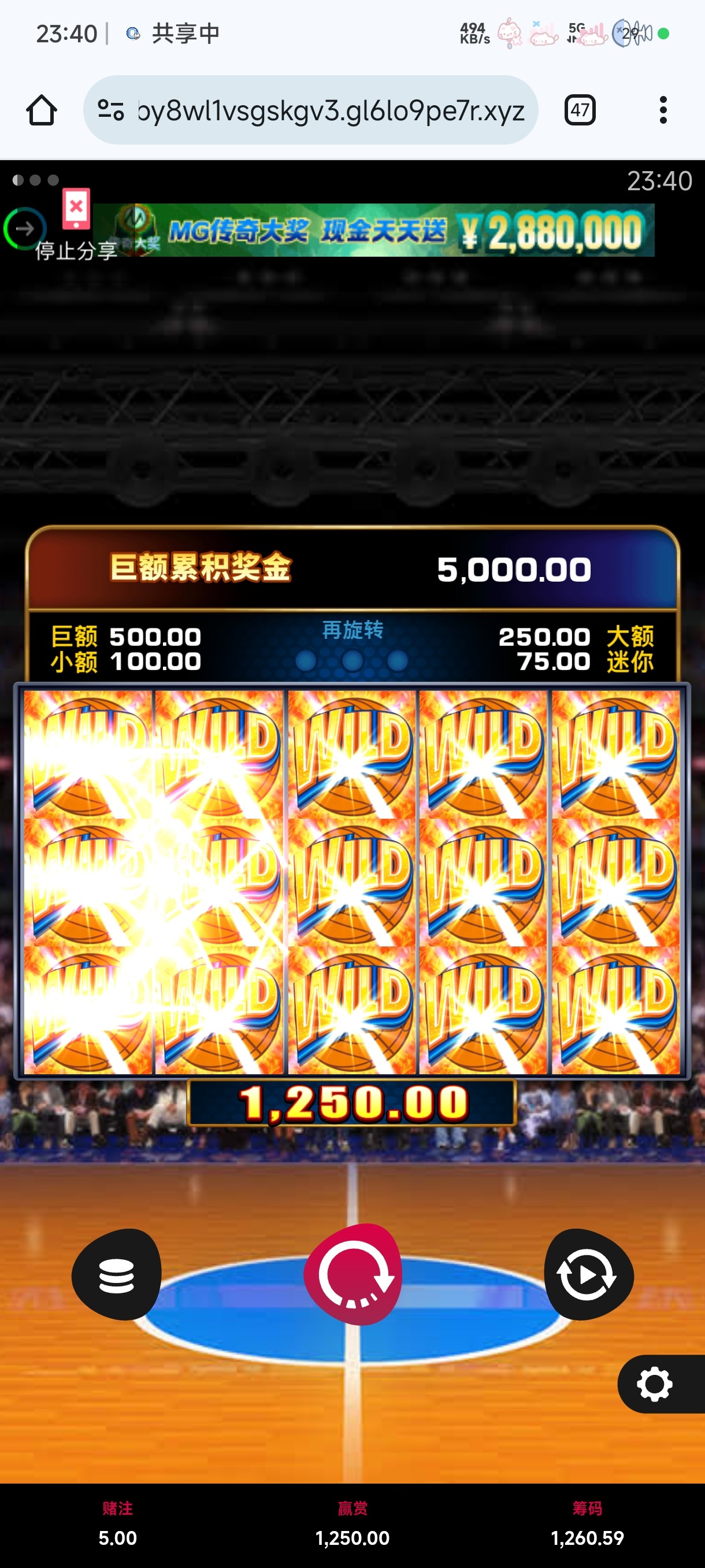Tap the green arrow circle icon

point(24,229)
